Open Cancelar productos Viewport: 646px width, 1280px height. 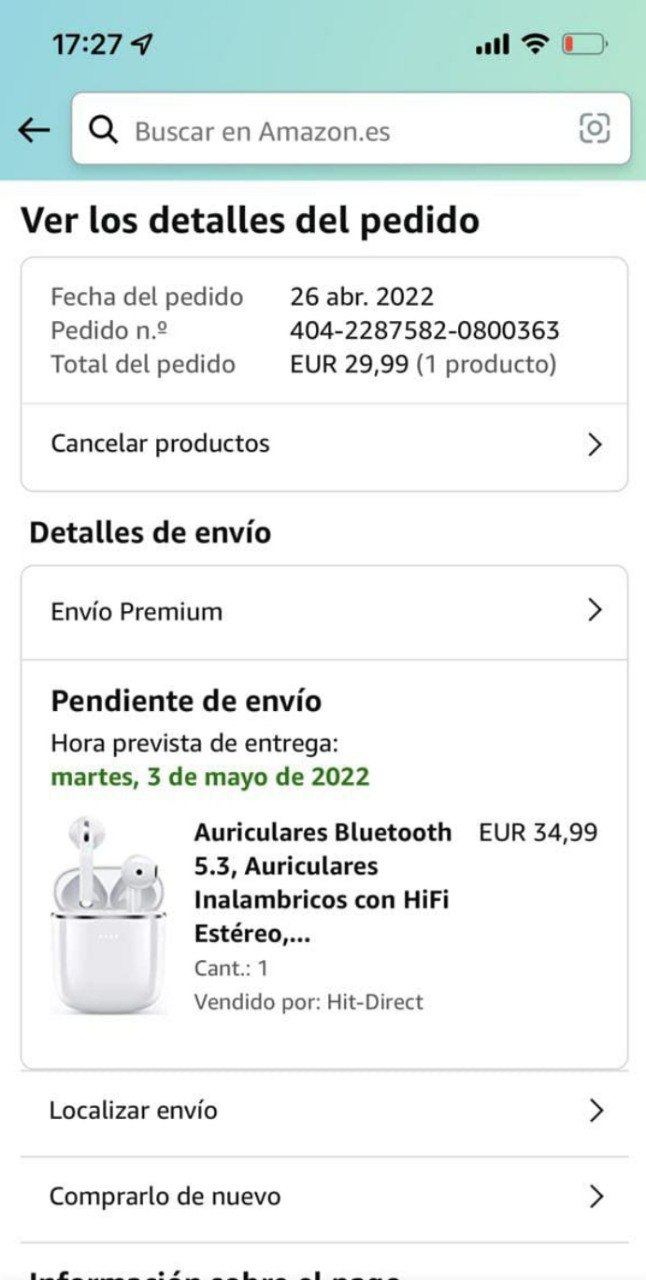click(324, 444)
